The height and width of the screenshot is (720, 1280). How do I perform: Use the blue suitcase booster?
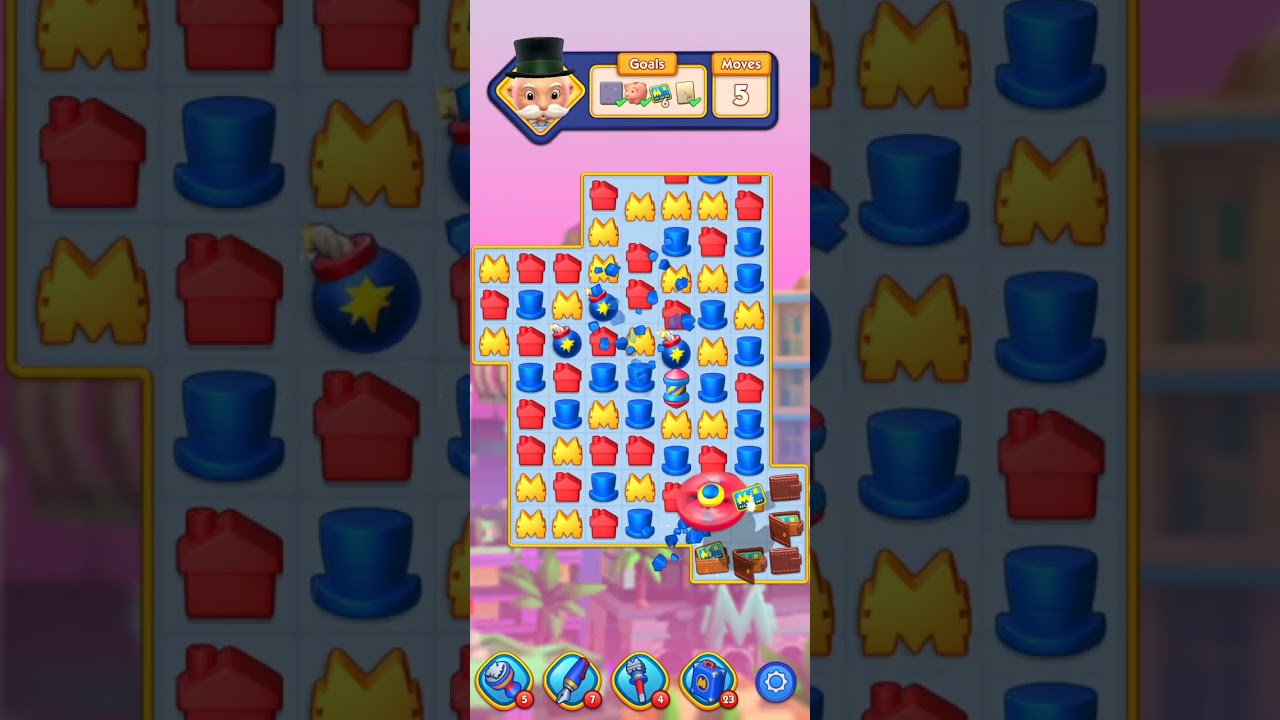[707, 680]
